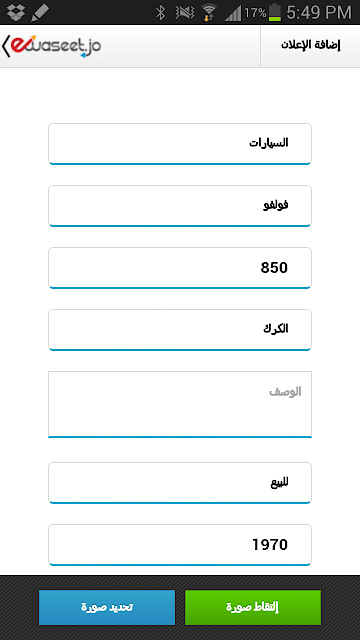Open the السيارات category field

tap(180, 144)
